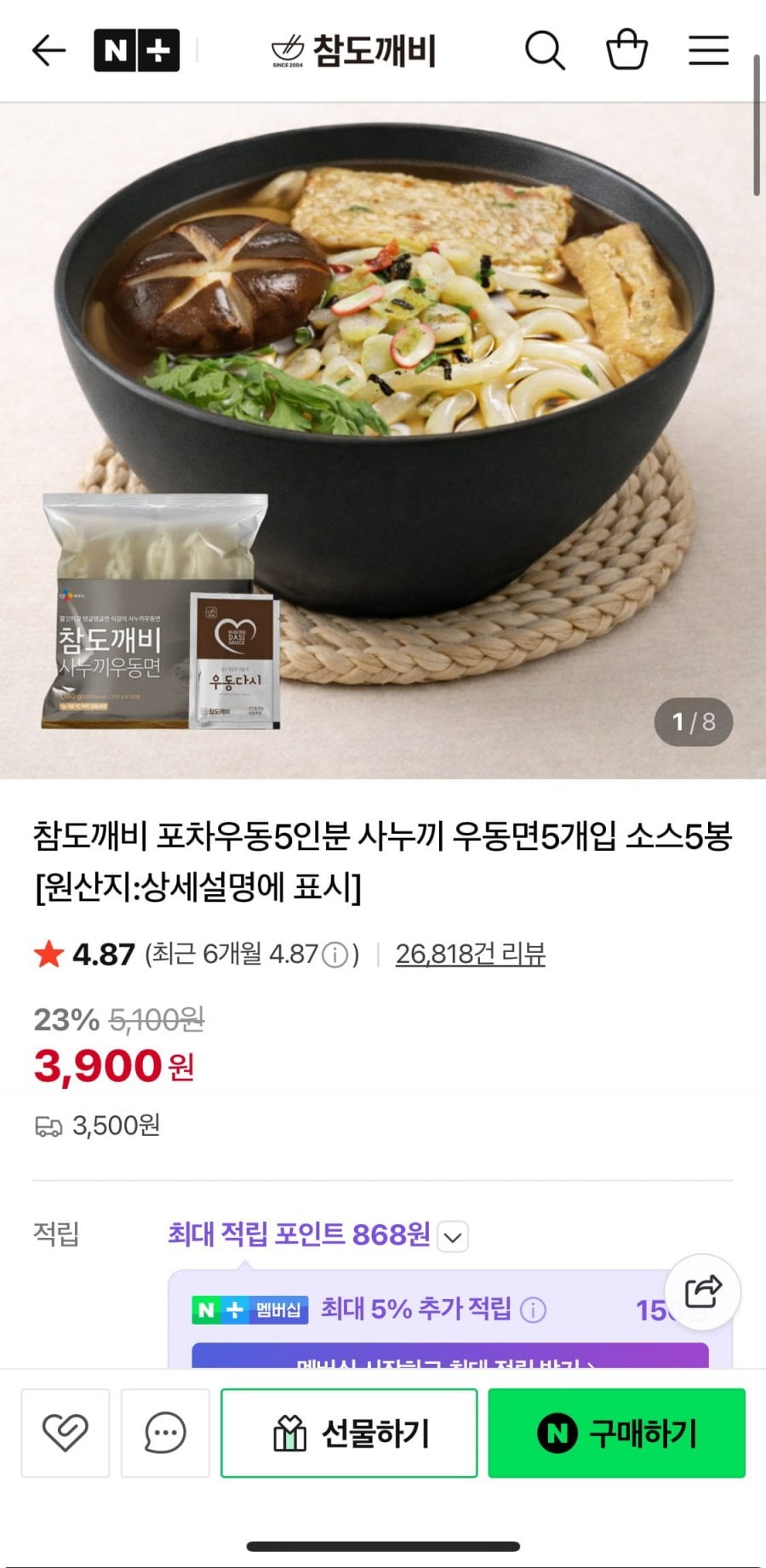
Task: Open the chat inquiry
Action: pyautogui.click(x=165, y=1434)
